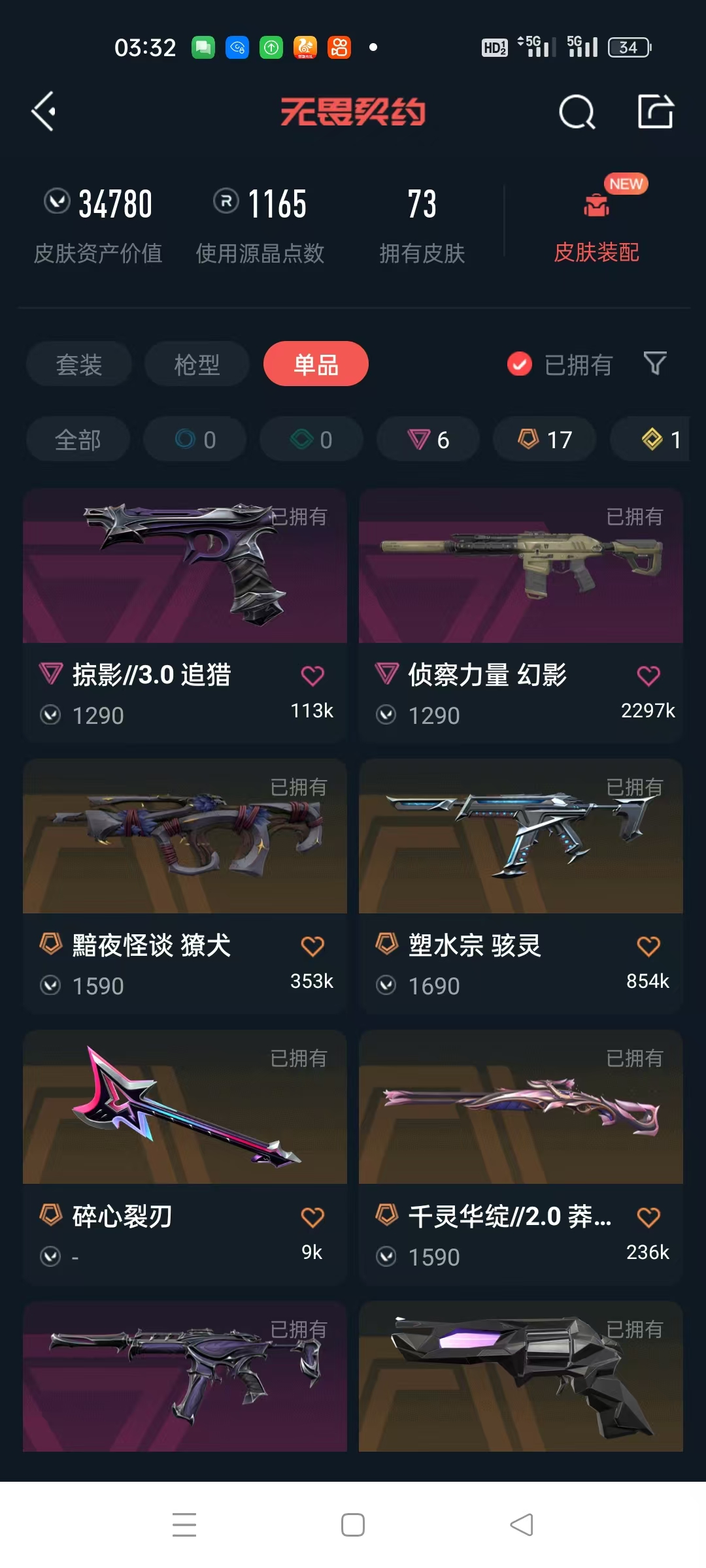Like the 塑水宗 骇灵 skin
The height and width of the screenshot is (1568, 706).
(648, 946)
